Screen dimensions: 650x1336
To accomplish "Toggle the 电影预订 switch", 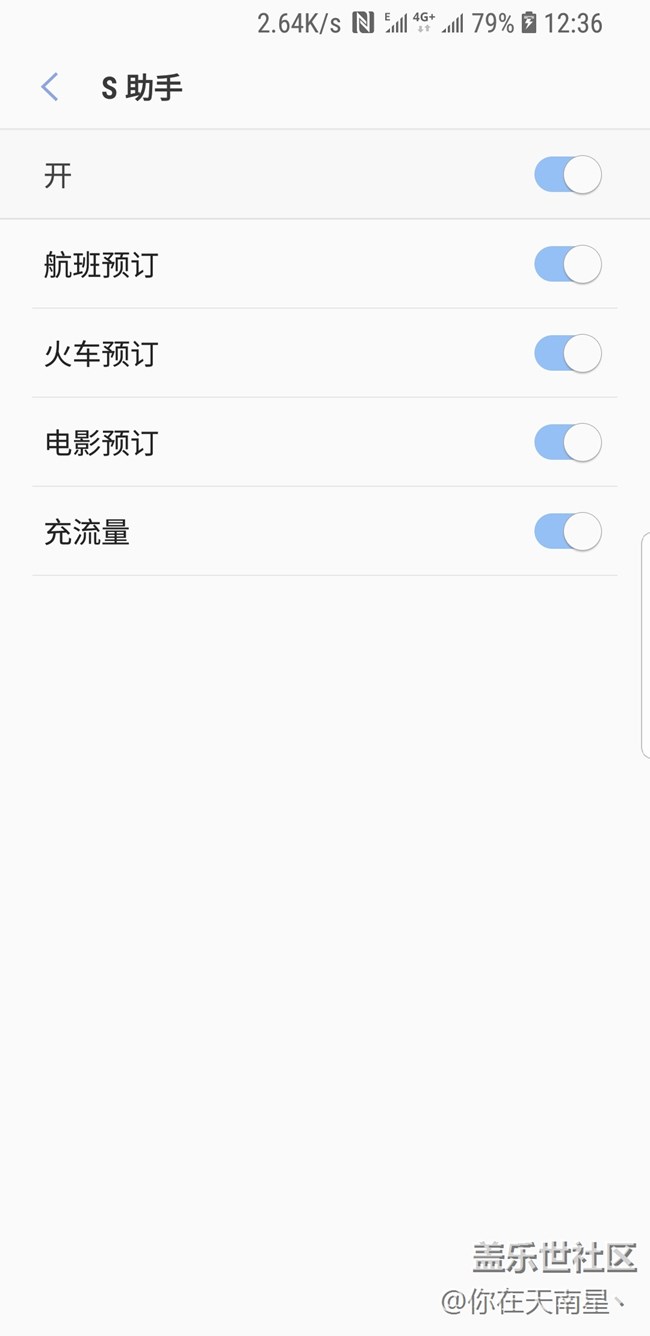I will (567, 443).
